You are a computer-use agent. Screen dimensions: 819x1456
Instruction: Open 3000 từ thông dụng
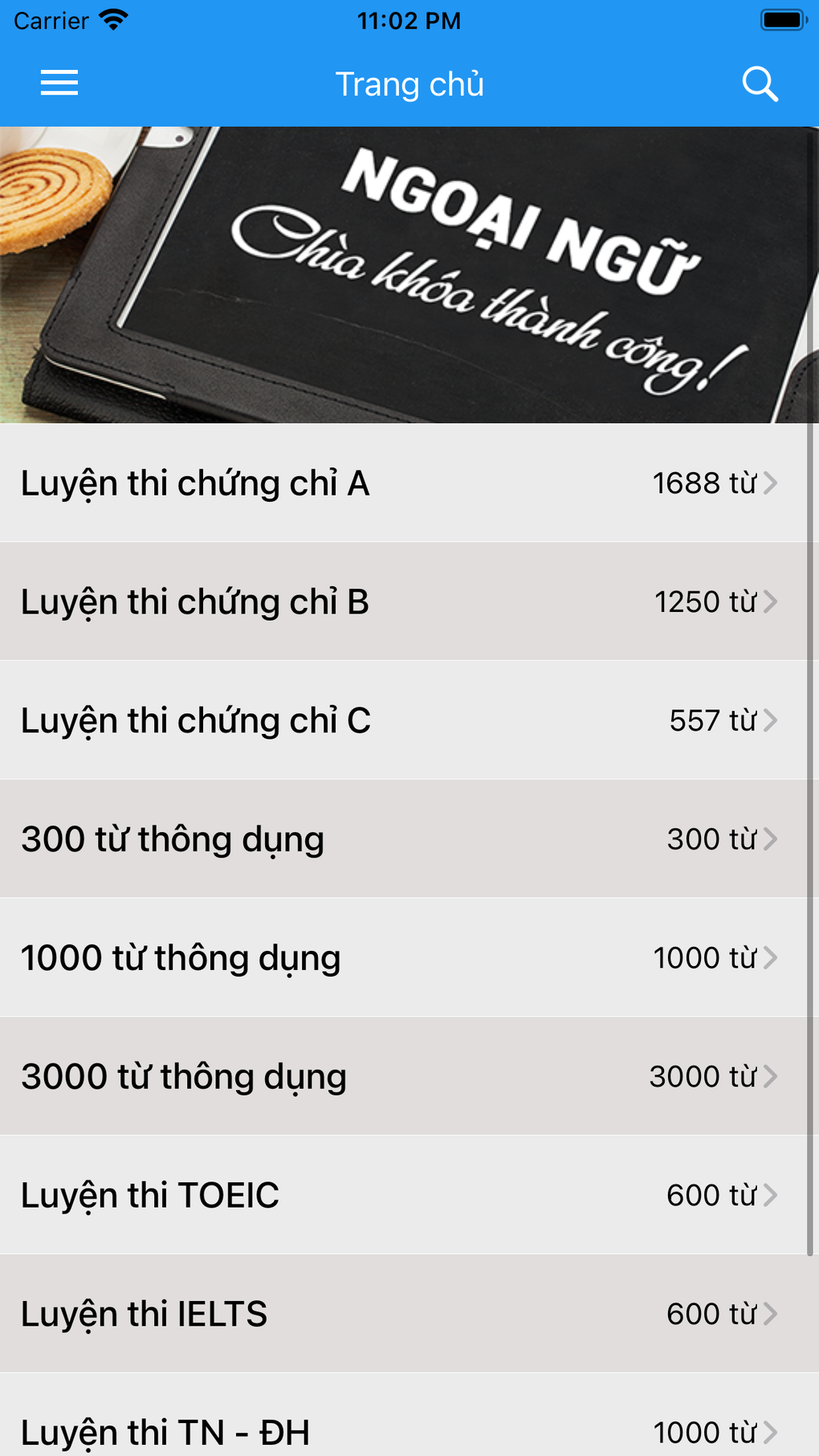click(x=401, y=1076)
